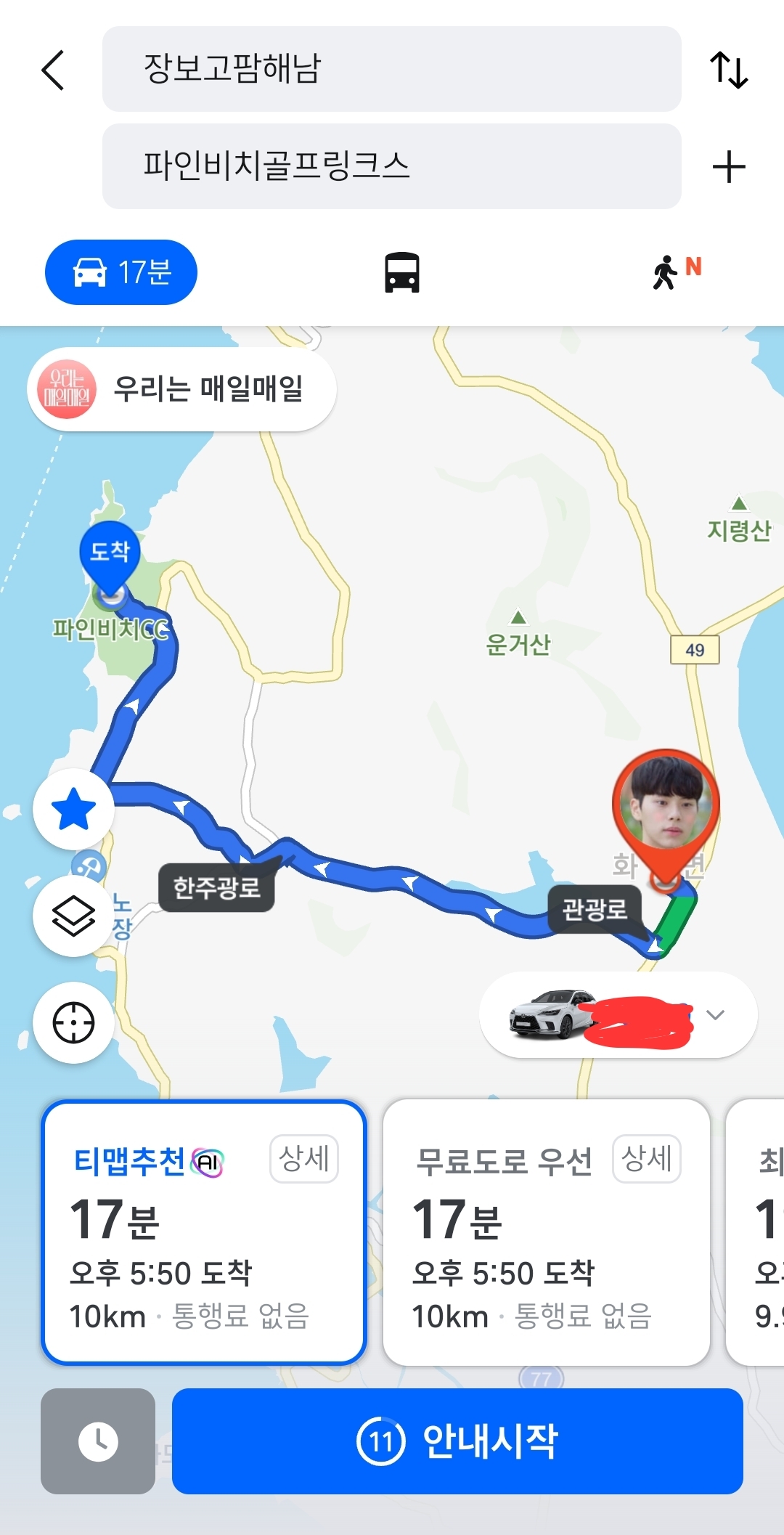Switch to the walking route tab

675,272
